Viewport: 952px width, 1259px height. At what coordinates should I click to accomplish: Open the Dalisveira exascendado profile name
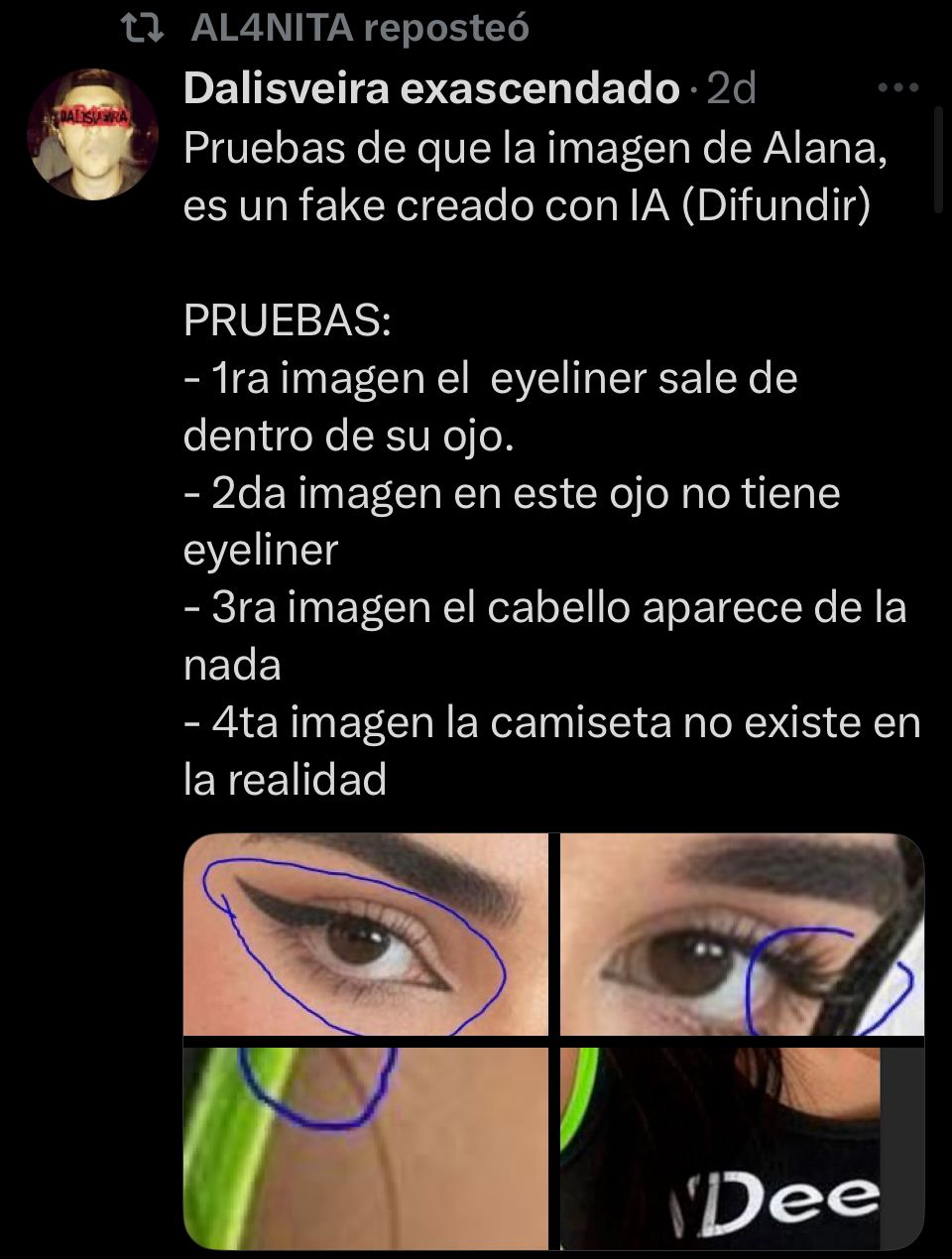[430, 89]
